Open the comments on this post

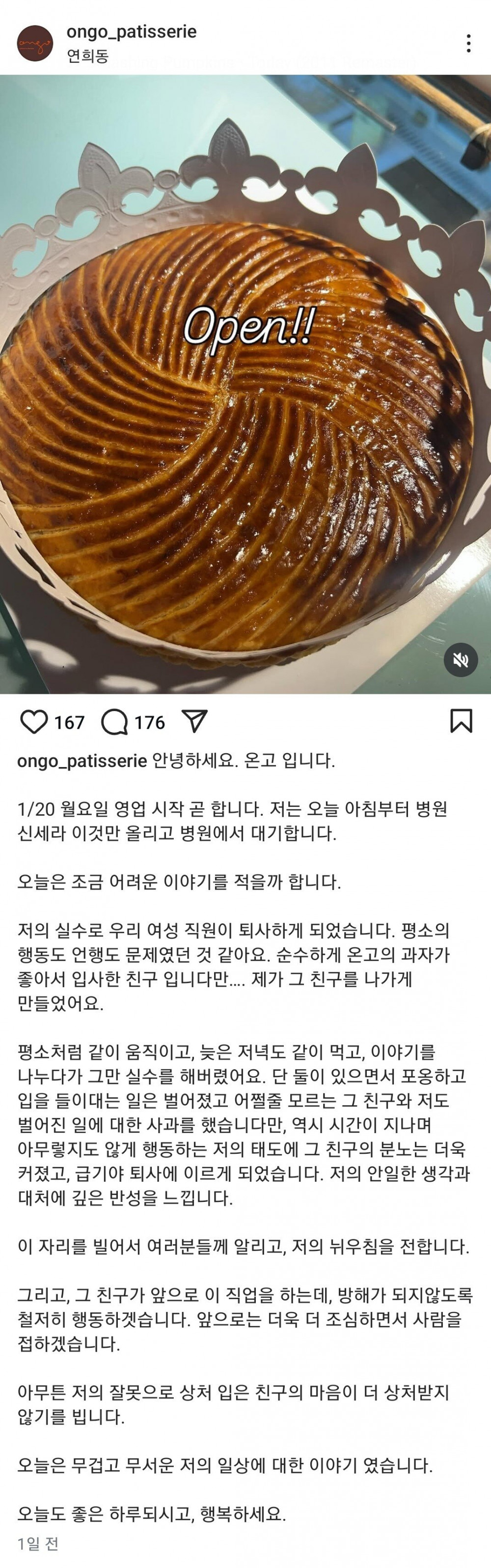pos(114,722)
